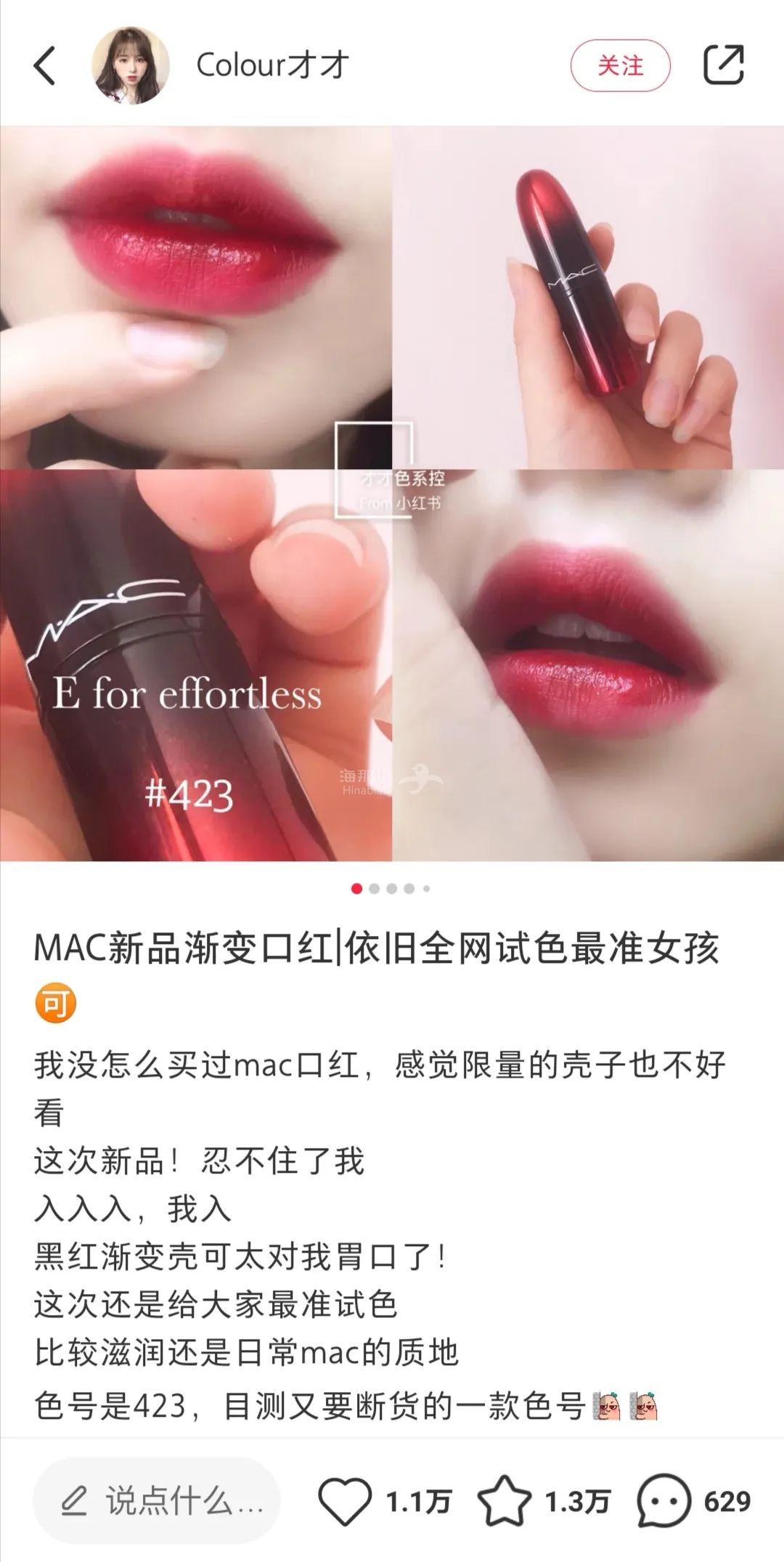
Task: Go back using the top-left arrow
Action: [x=45, y=65]
